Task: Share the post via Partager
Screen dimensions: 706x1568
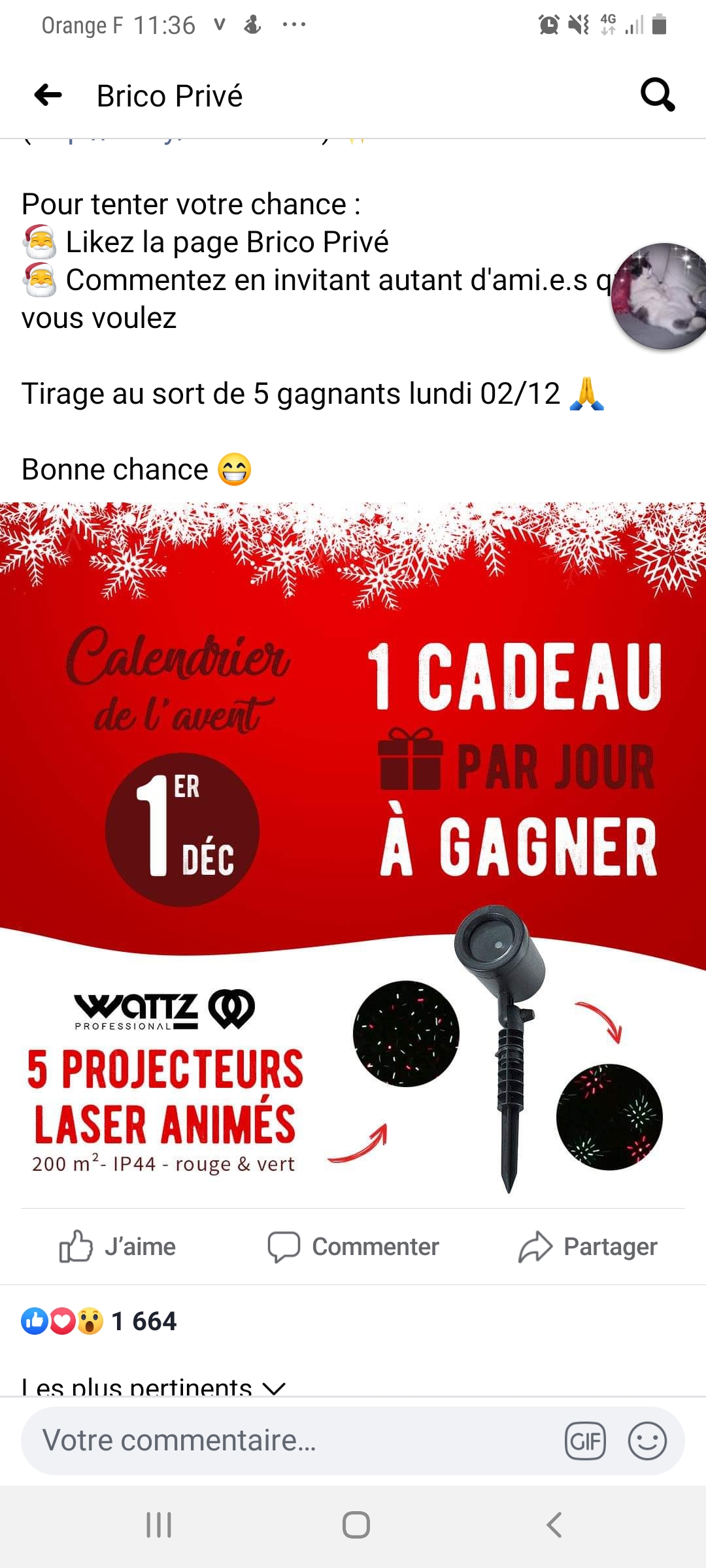Action: tap(588, 1247)
